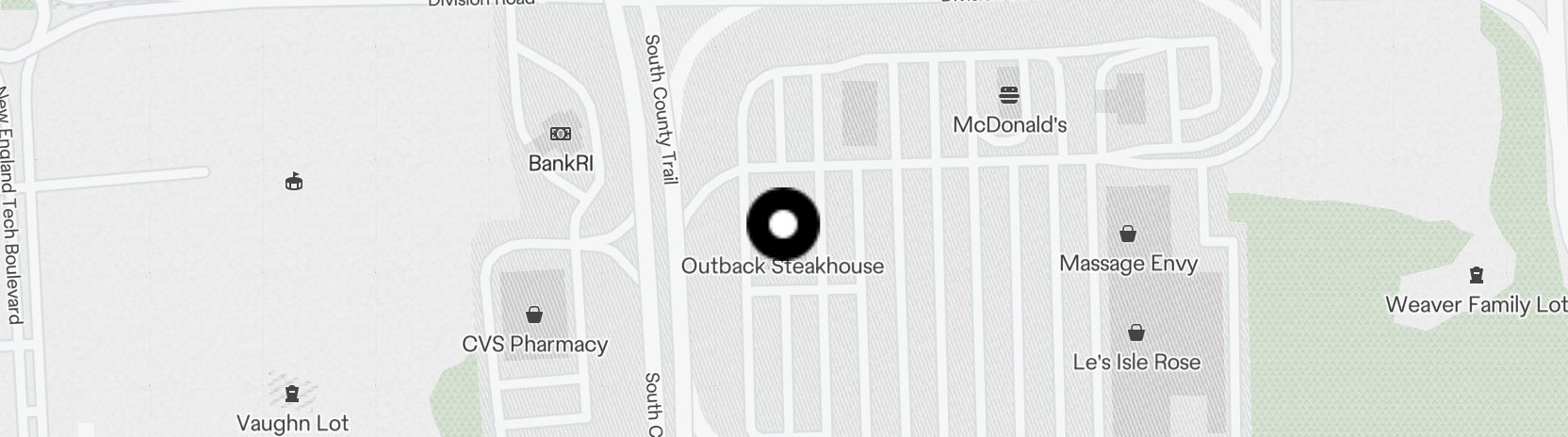Select the McDonald's marker on map
Screen dimensions: 1568x437
(x=1009, y=95)
